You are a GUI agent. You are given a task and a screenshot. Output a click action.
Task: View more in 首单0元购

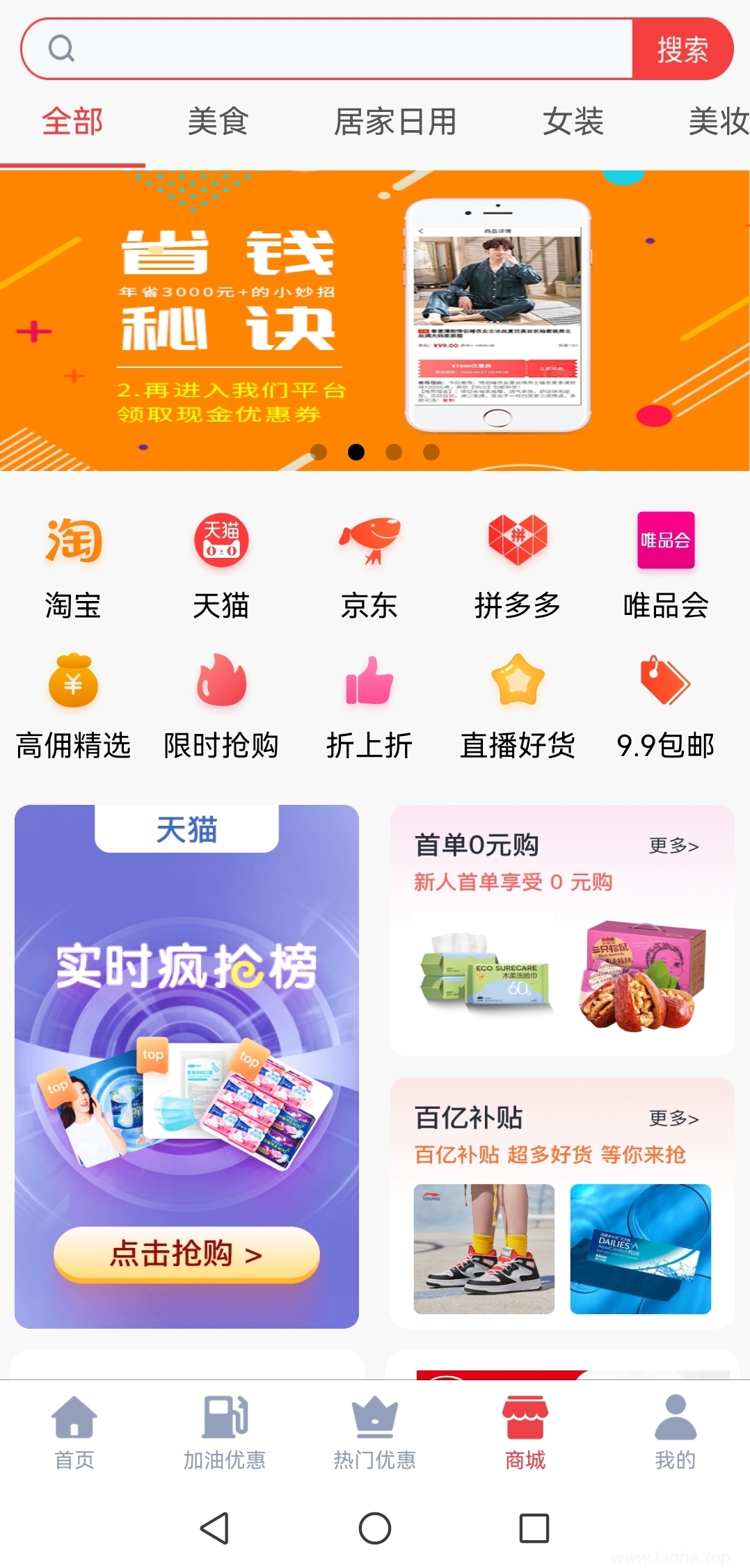[673, 846]
